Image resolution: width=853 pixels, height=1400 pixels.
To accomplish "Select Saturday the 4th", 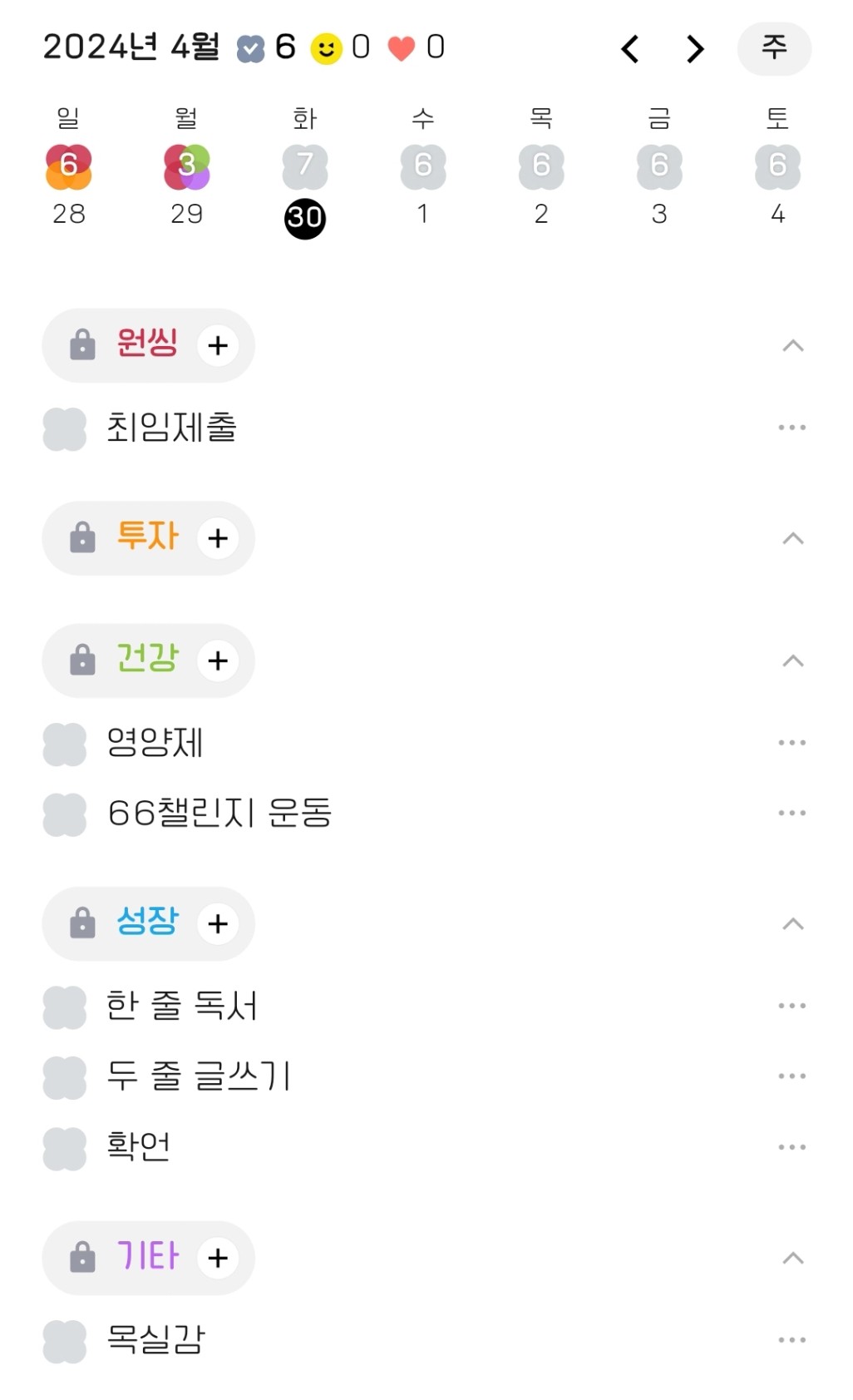I will click(x=777, y=185).
